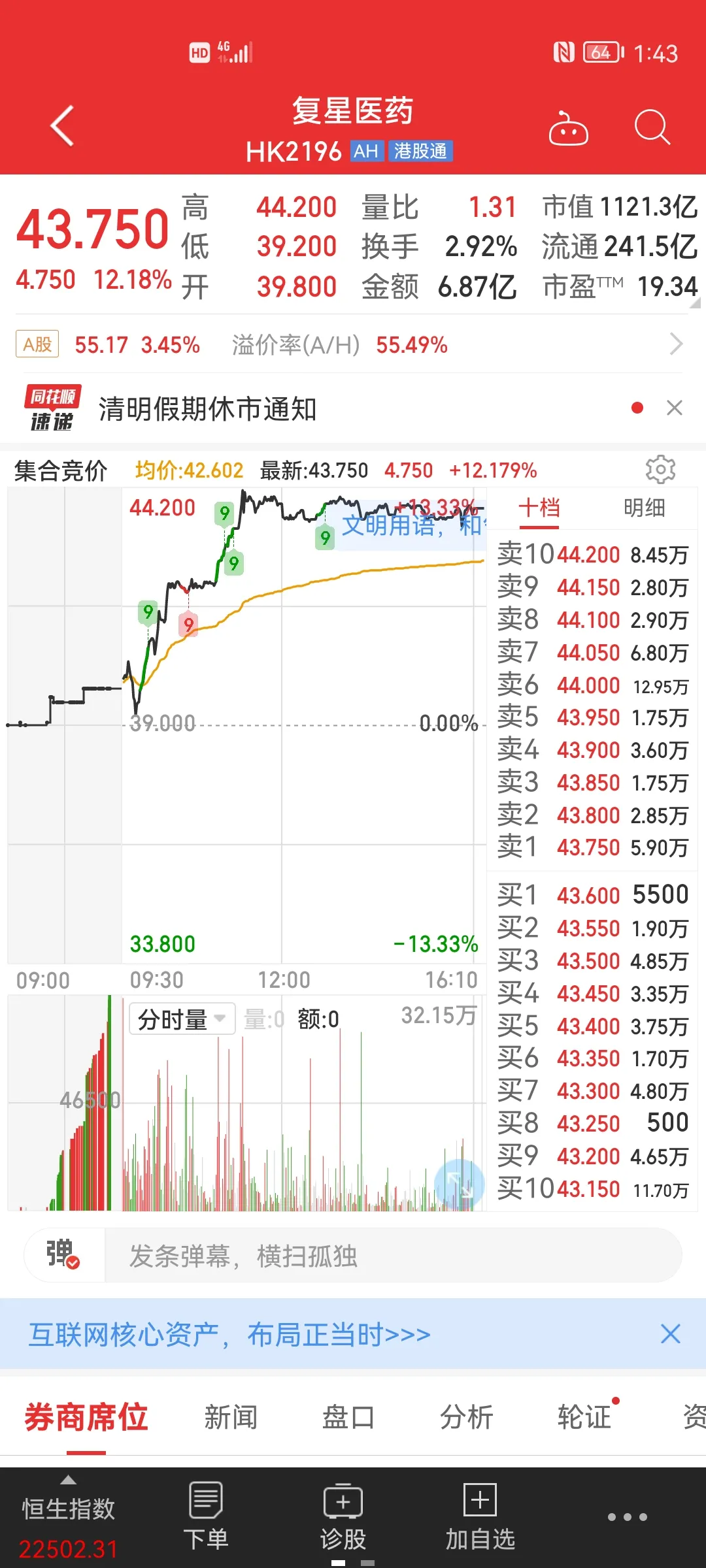Open the robot assistant icon
This screenshot has height=1568, width=706.
(568, 128)
